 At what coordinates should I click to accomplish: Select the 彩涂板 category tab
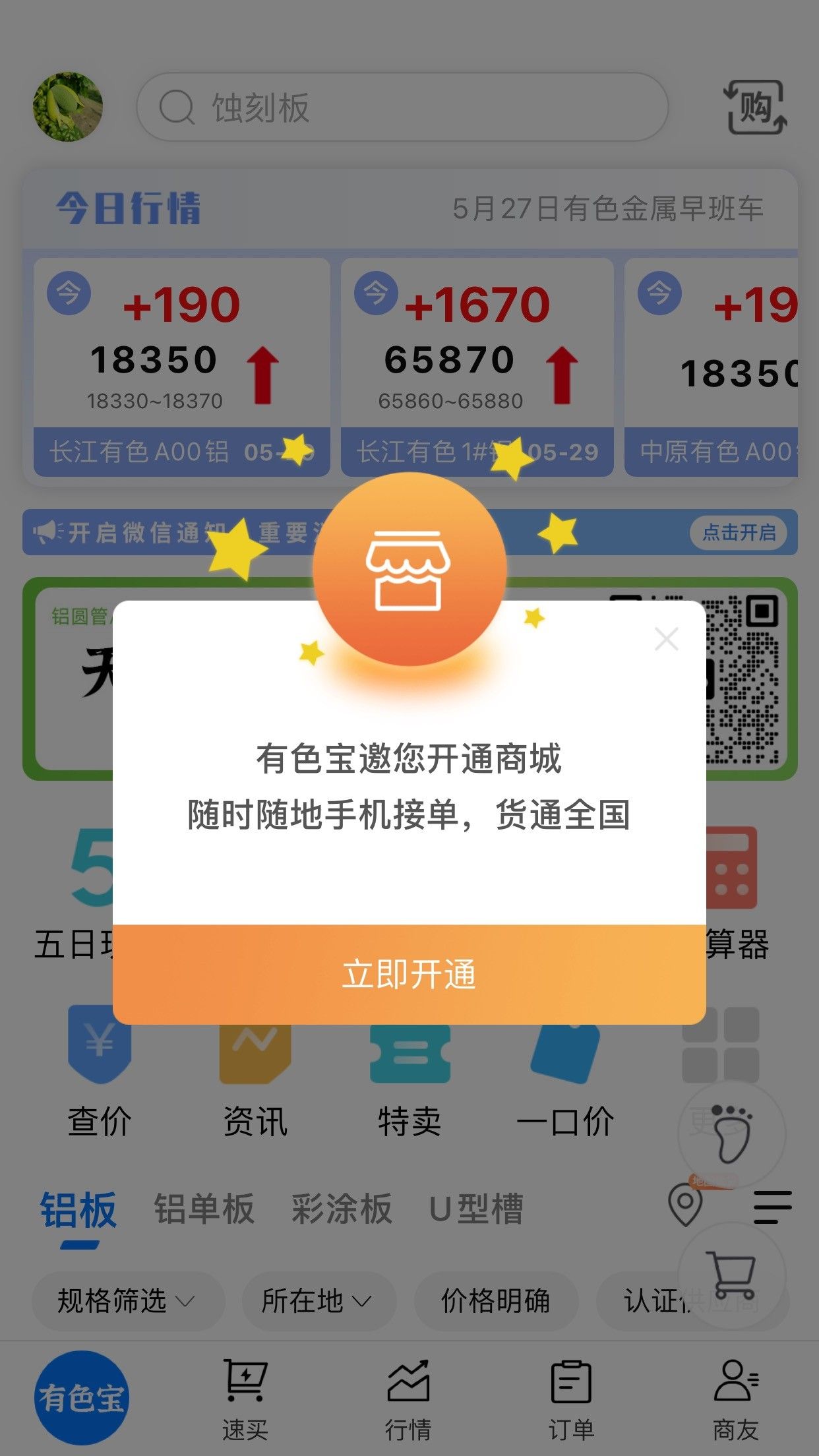tap(342, 1209)
